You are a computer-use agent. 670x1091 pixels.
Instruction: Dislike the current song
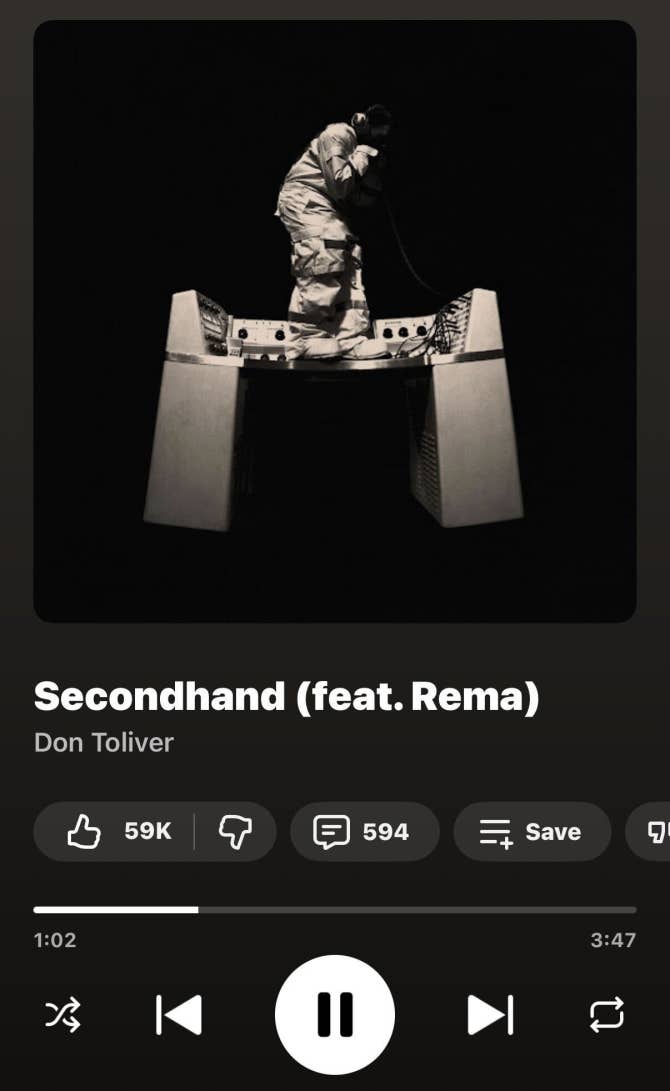(236, 832)
